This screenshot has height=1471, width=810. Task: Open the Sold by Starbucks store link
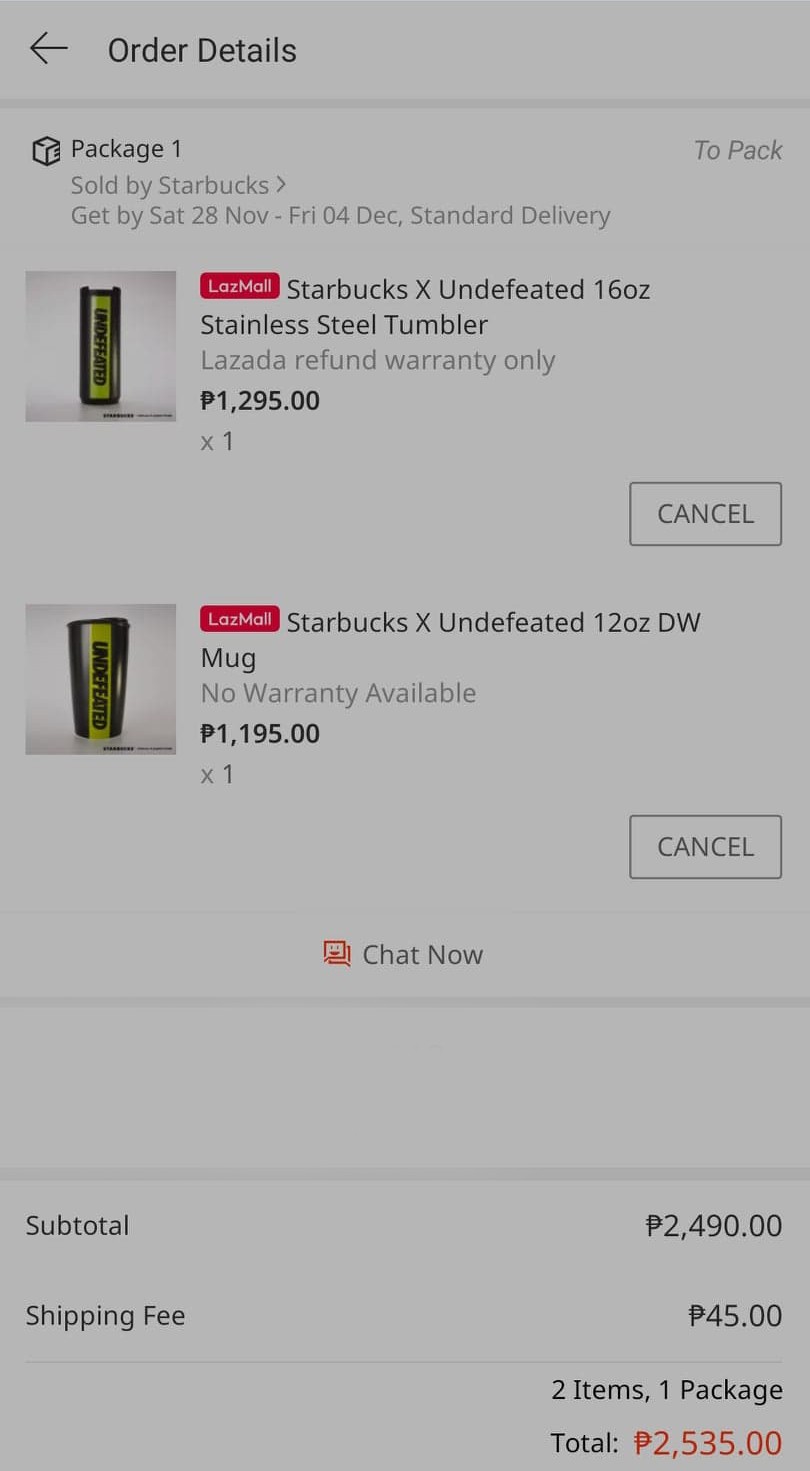pos(179,185)
